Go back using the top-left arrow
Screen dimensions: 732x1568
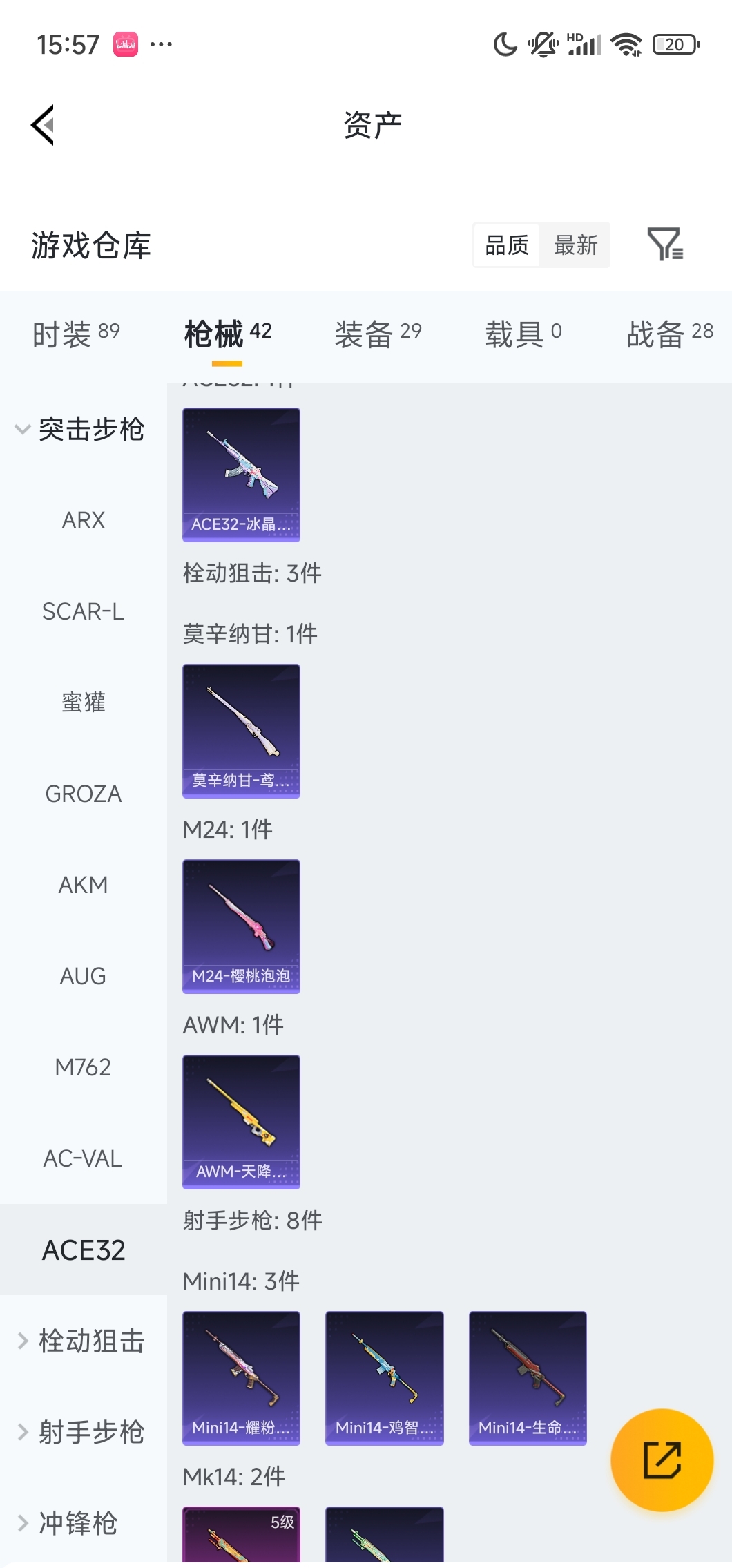43,125
